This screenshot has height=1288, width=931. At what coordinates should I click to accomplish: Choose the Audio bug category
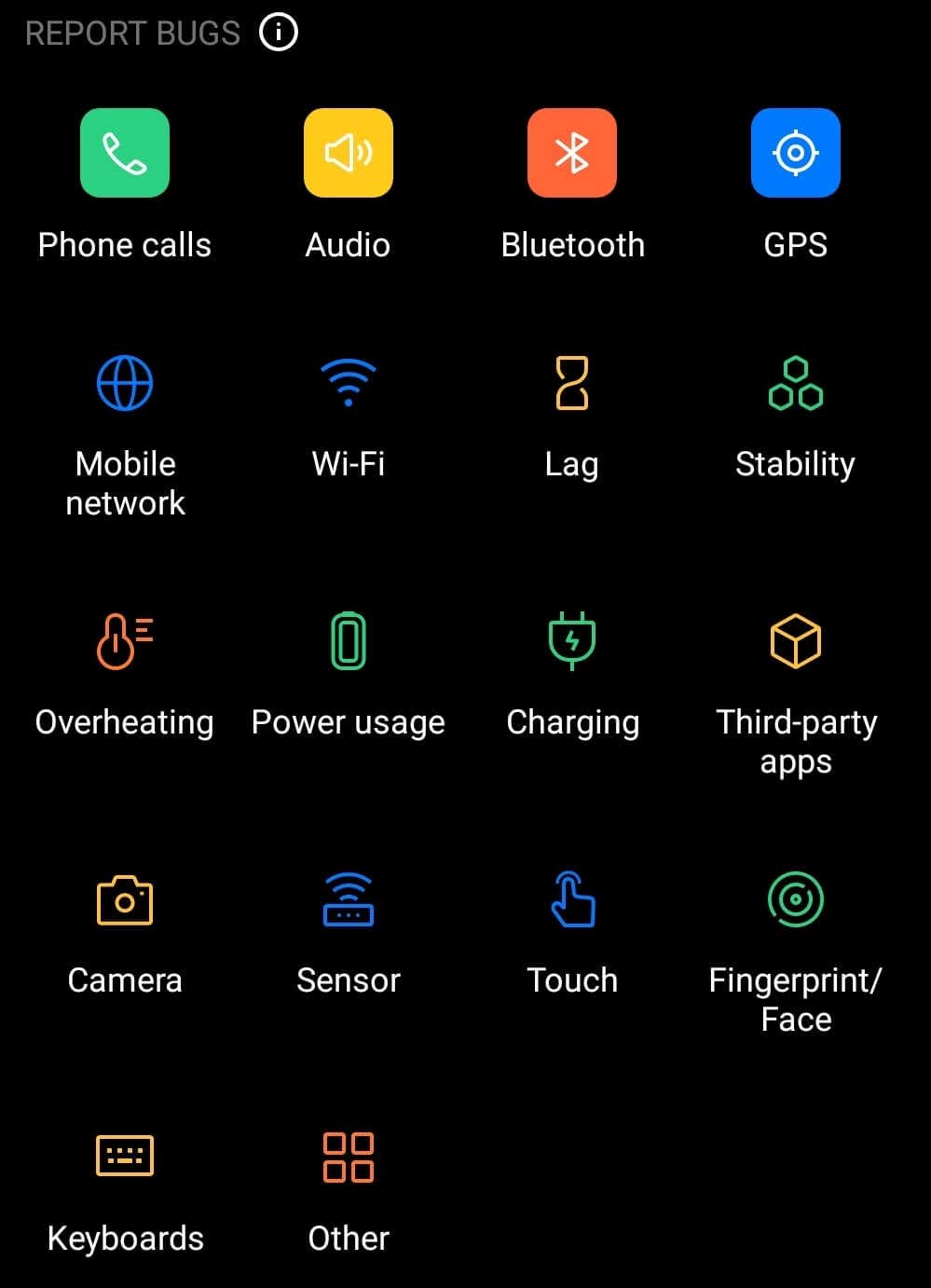tap(349, 154)
